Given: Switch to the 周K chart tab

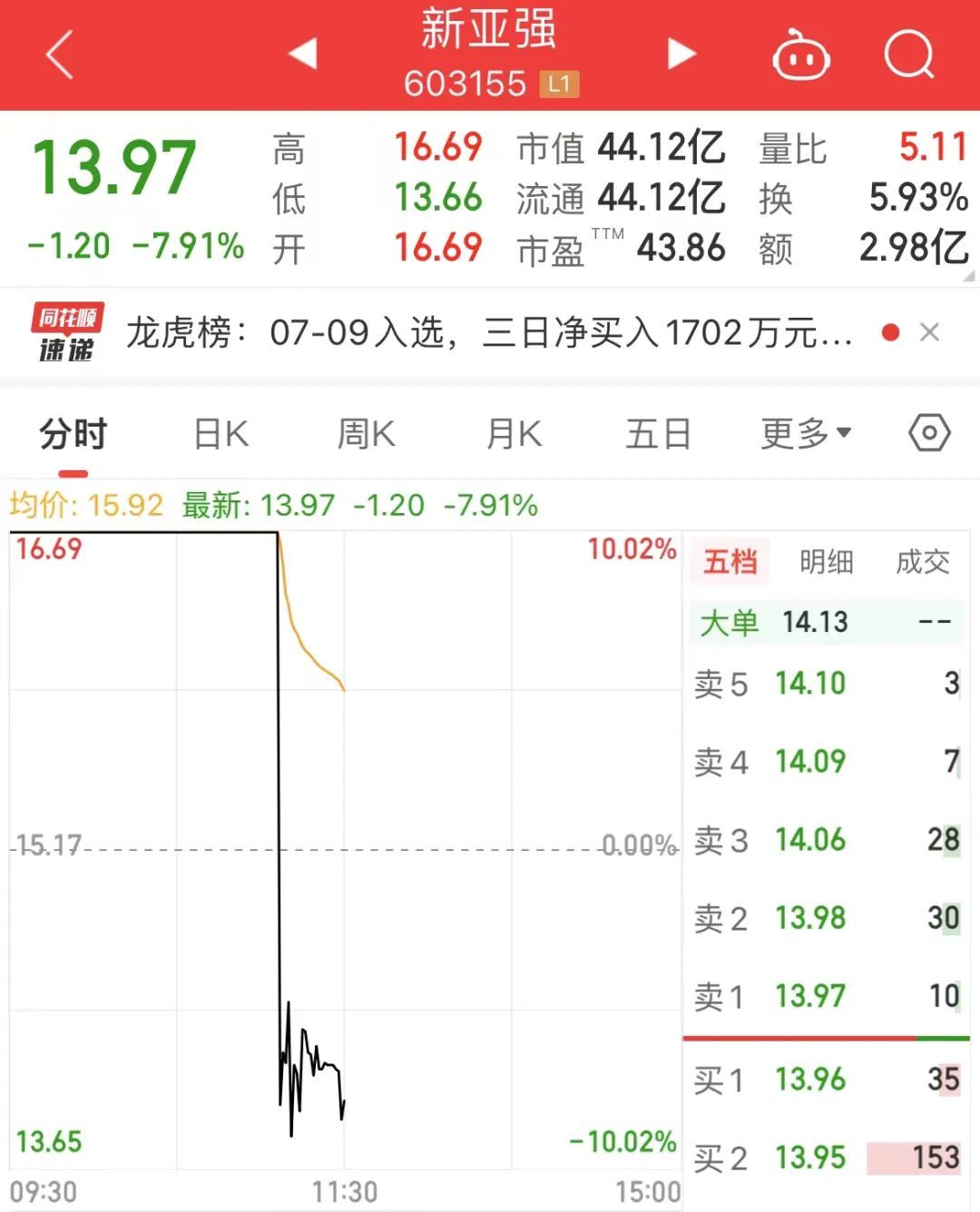Looking at the screenshot, I should coord(366,434).
